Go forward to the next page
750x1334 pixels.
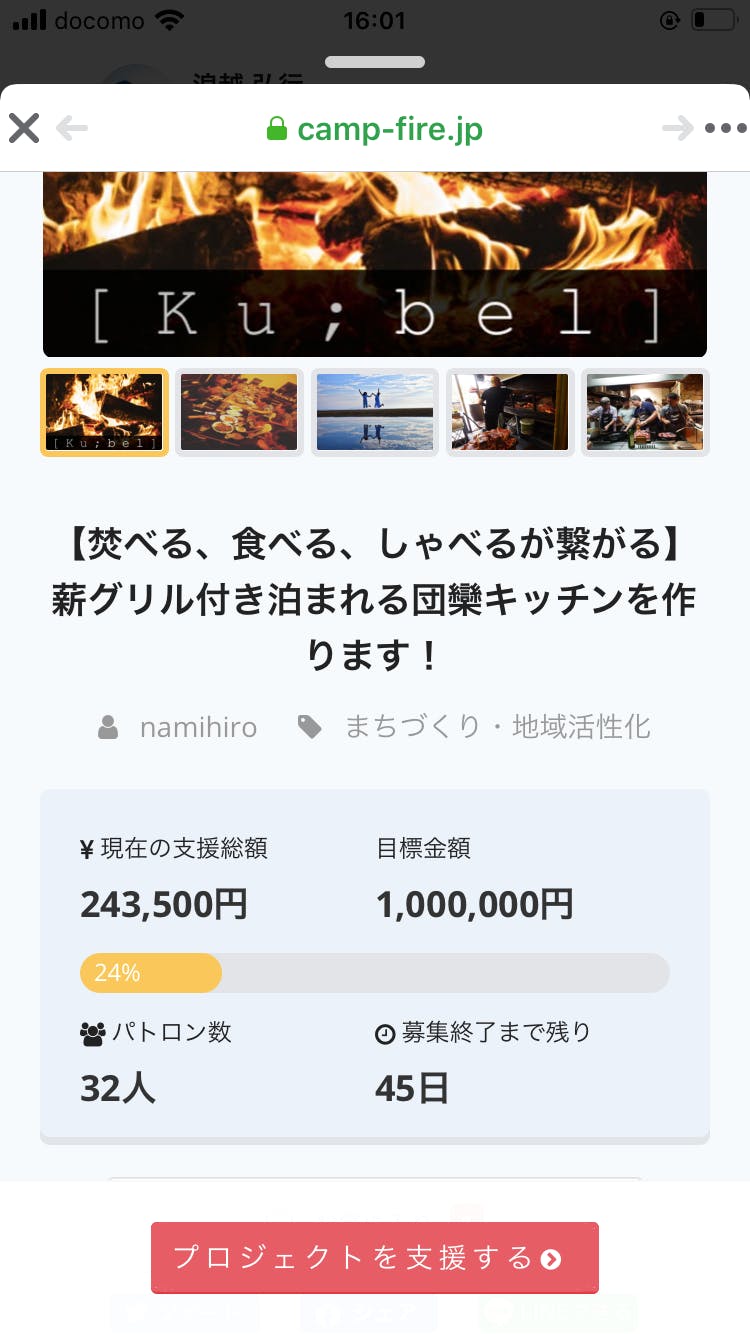click(677, 128)
